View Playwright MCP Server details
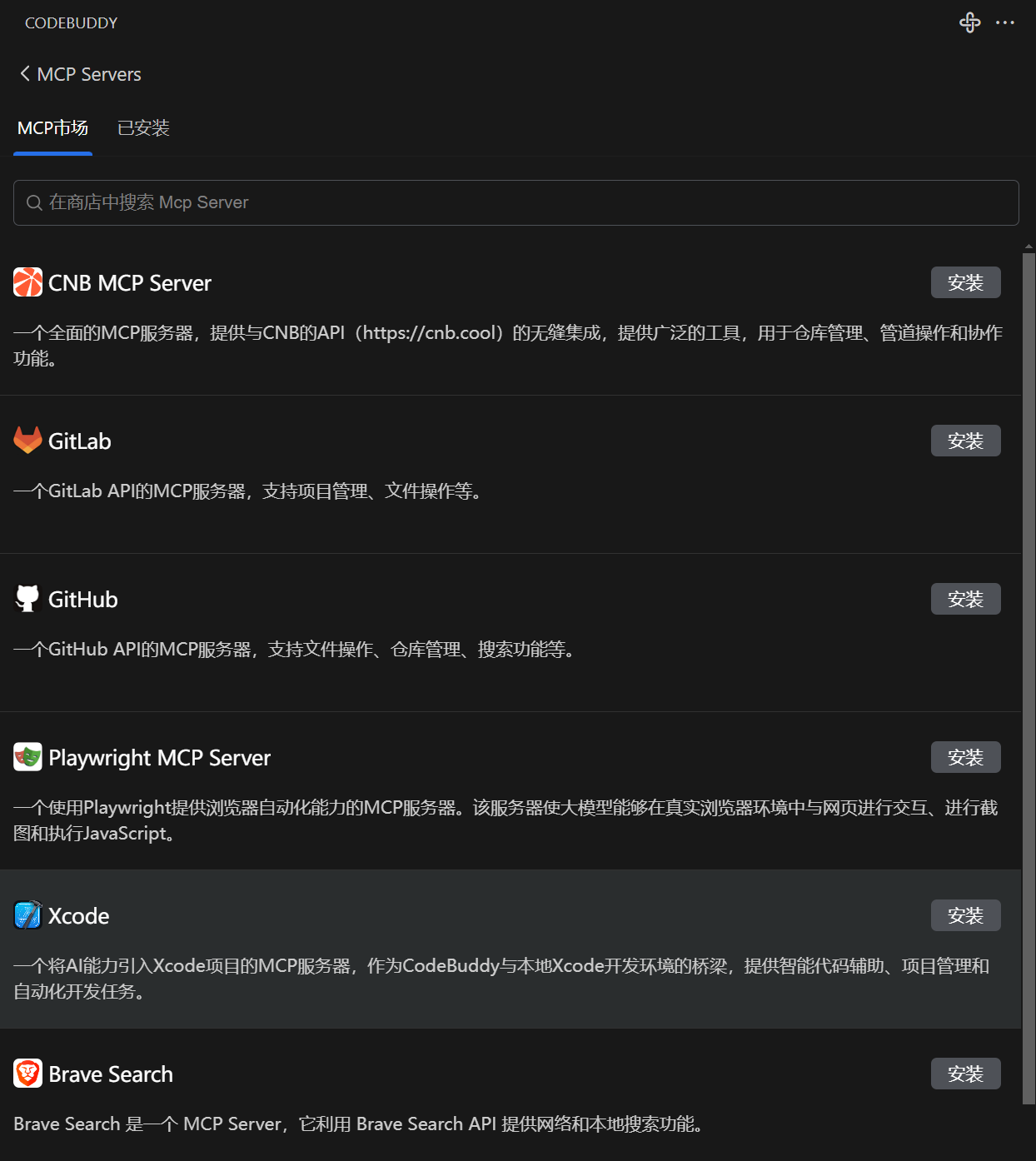1036x1161 pixels. coord(159,758)
